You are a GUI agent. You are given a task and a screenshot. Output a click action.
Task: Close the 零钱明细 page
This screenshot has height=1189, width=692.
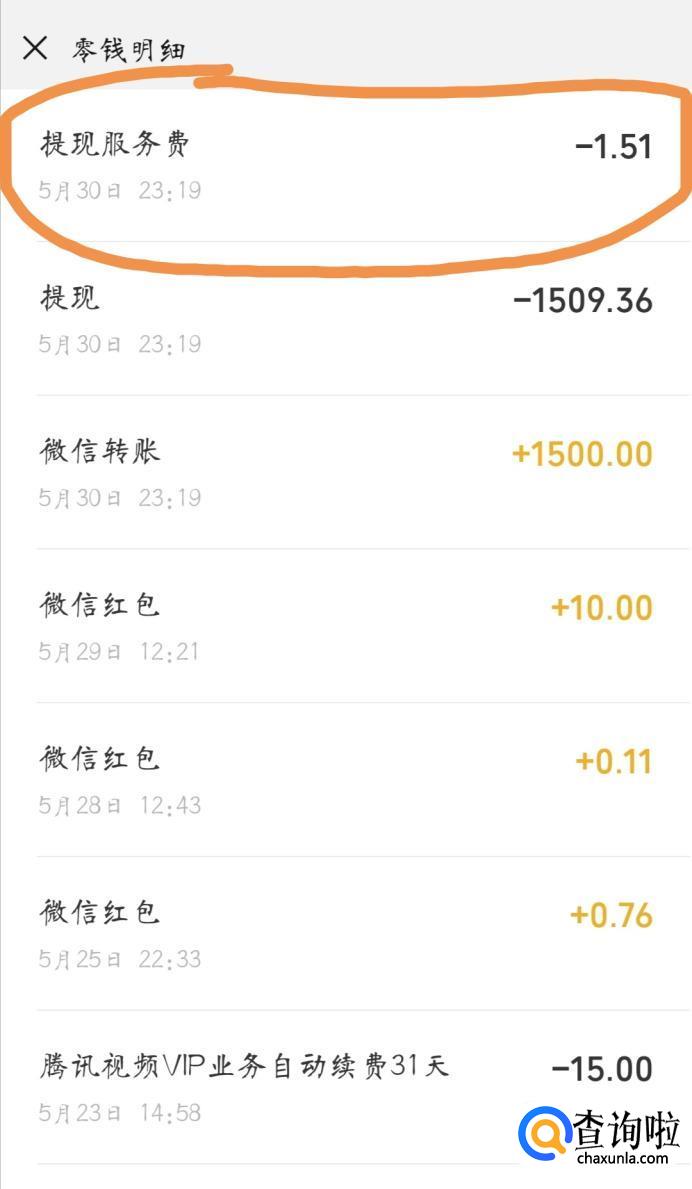(35, 47)
